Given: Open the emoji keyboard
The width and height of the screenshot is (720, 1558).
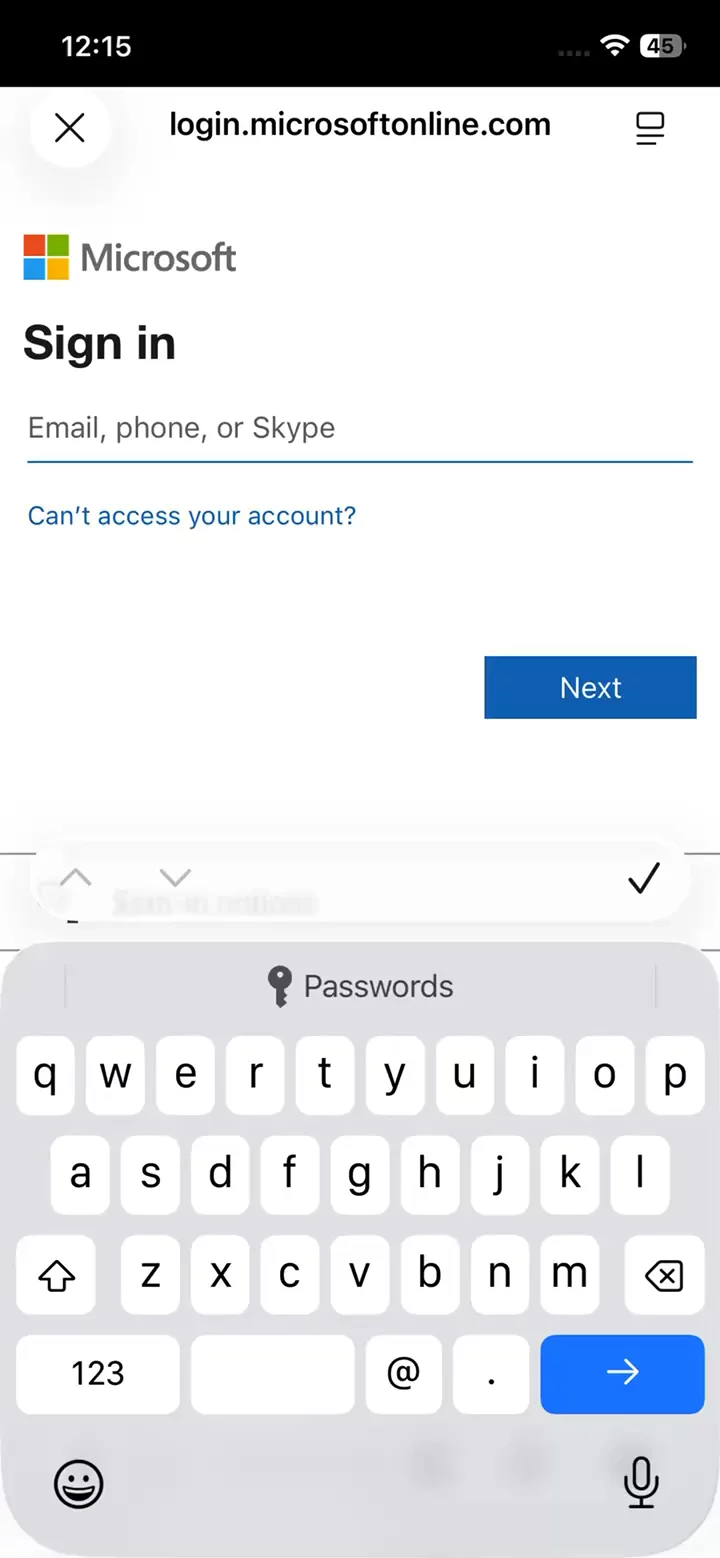Looking at the screenshot, I should [78, 1482].
